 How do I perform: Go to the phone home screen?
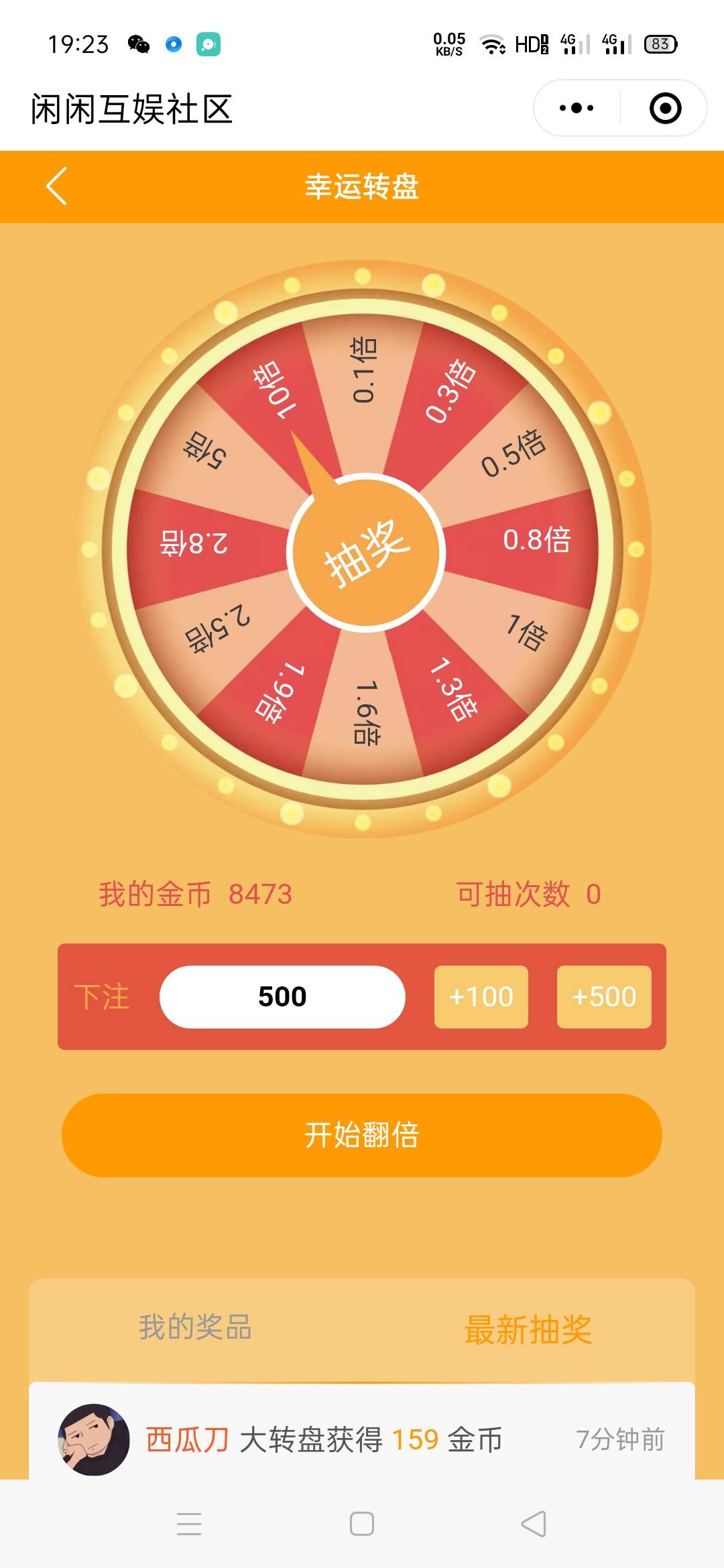(362, 1524)
